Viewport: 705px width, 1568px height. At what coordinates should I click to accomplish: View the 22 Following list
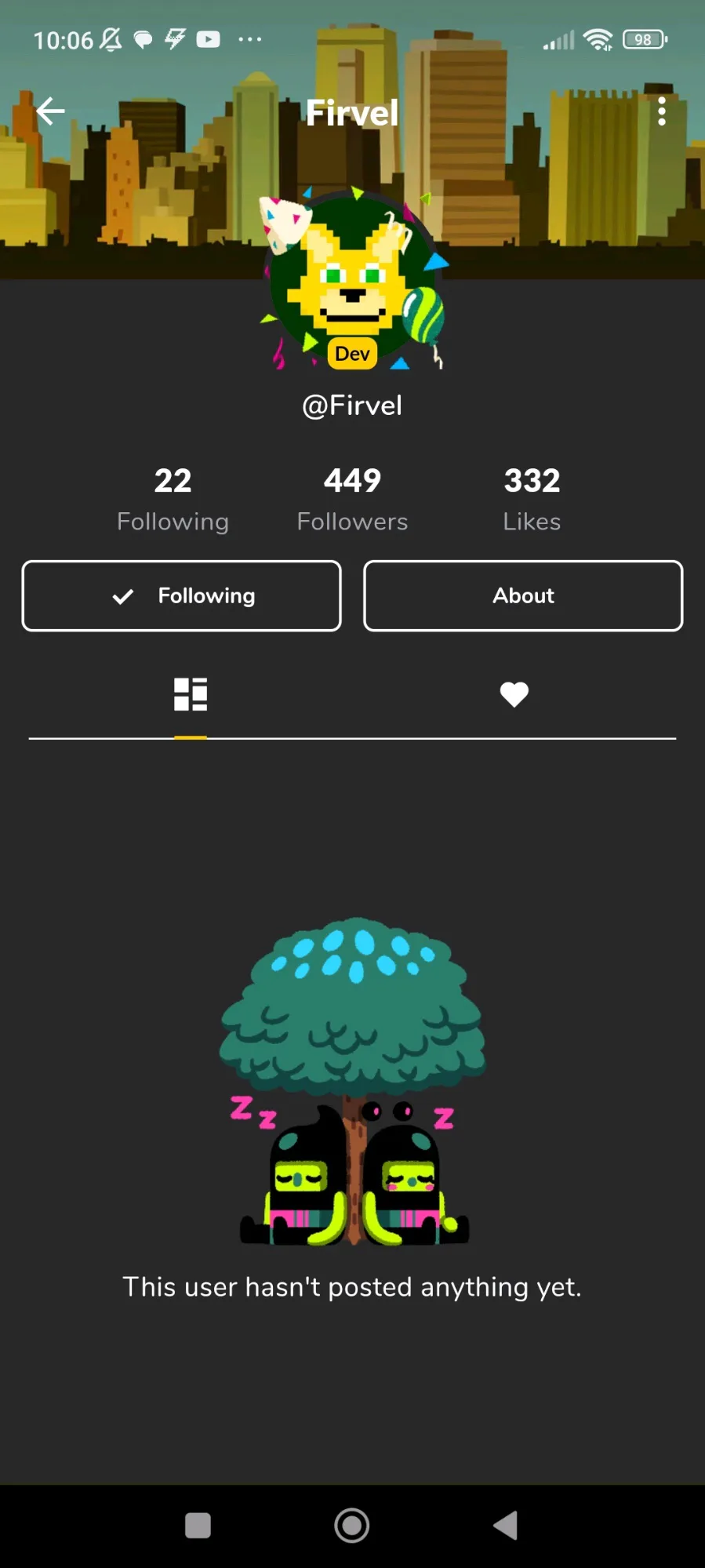[173, 499]
